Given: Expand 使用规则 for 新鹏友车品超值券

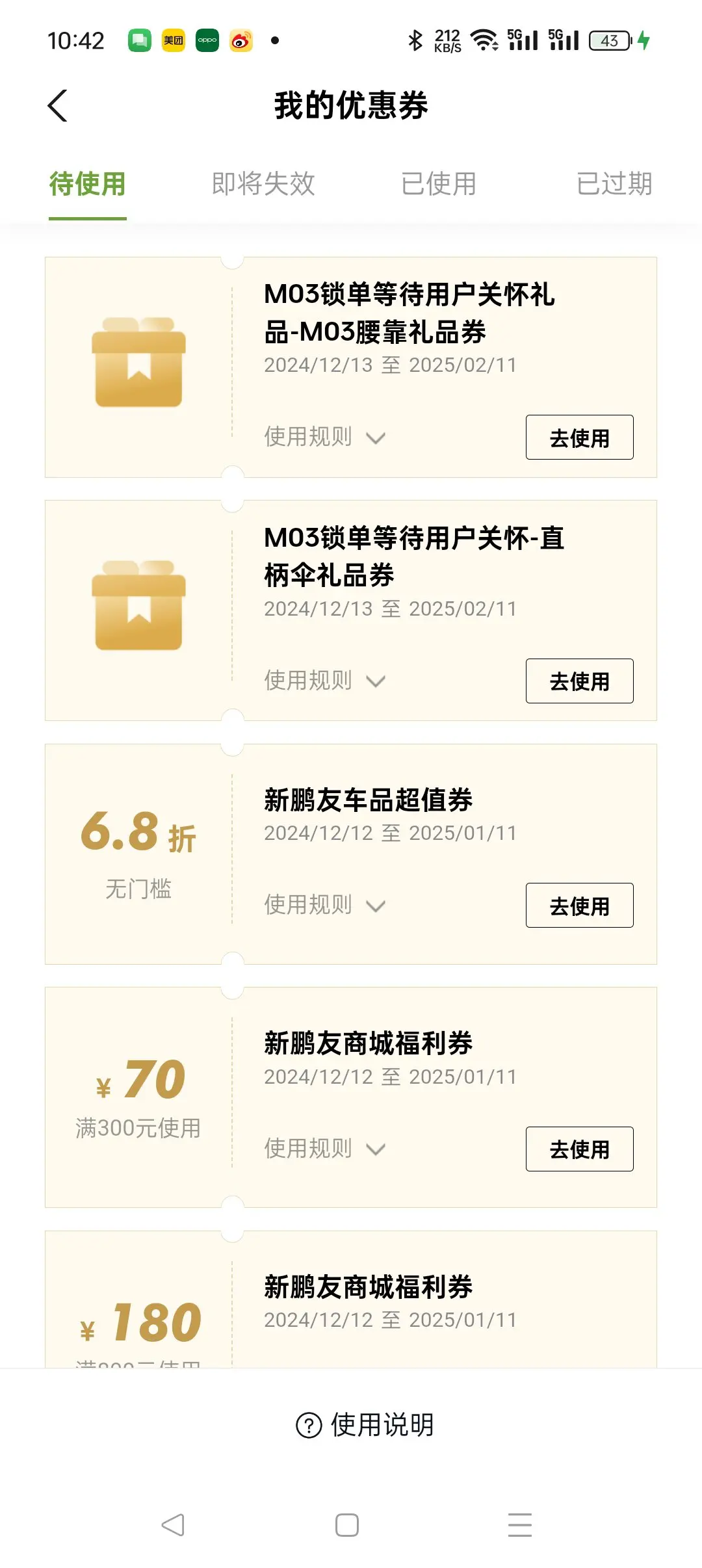Looking at the screenshot, I should click(x=324, y=905).
